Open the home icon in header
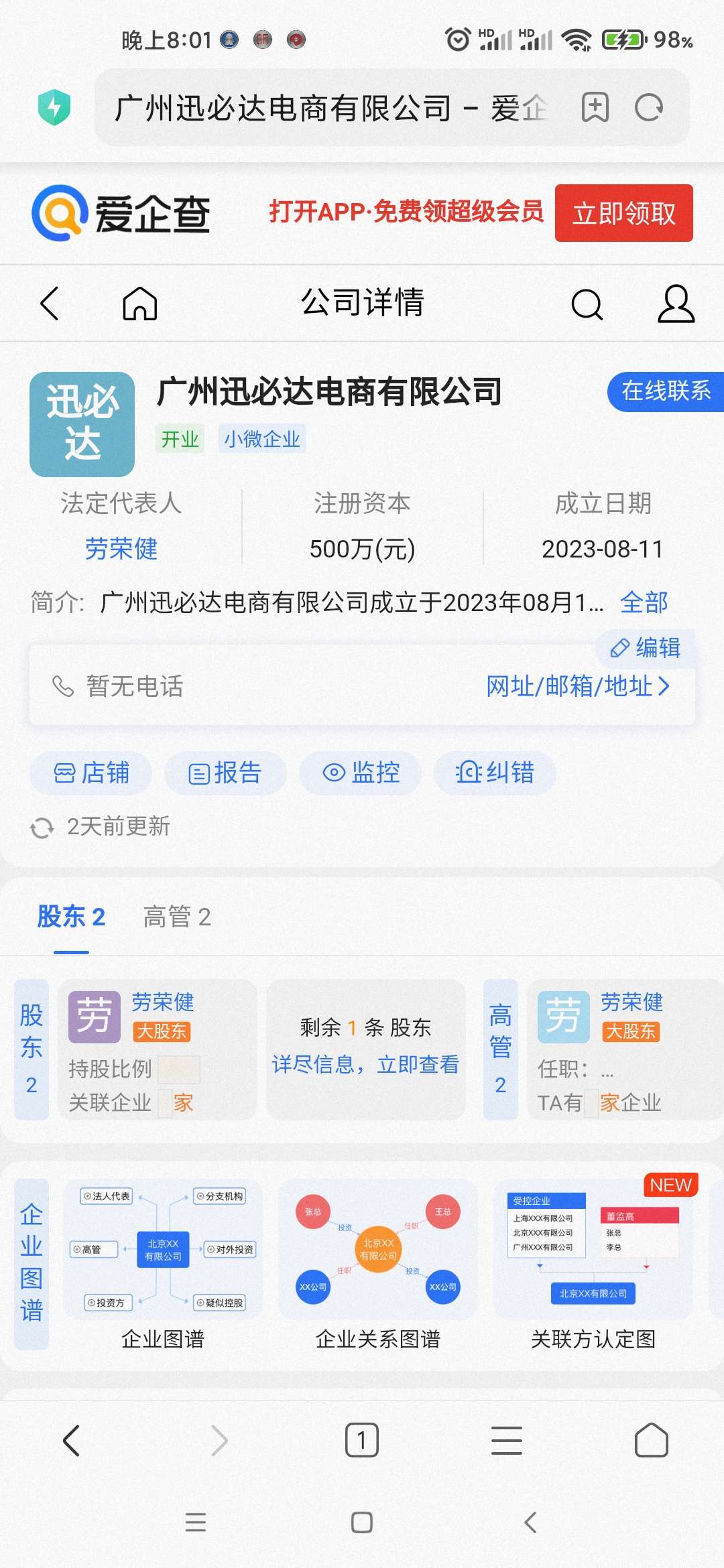 (x=139, y=304)
